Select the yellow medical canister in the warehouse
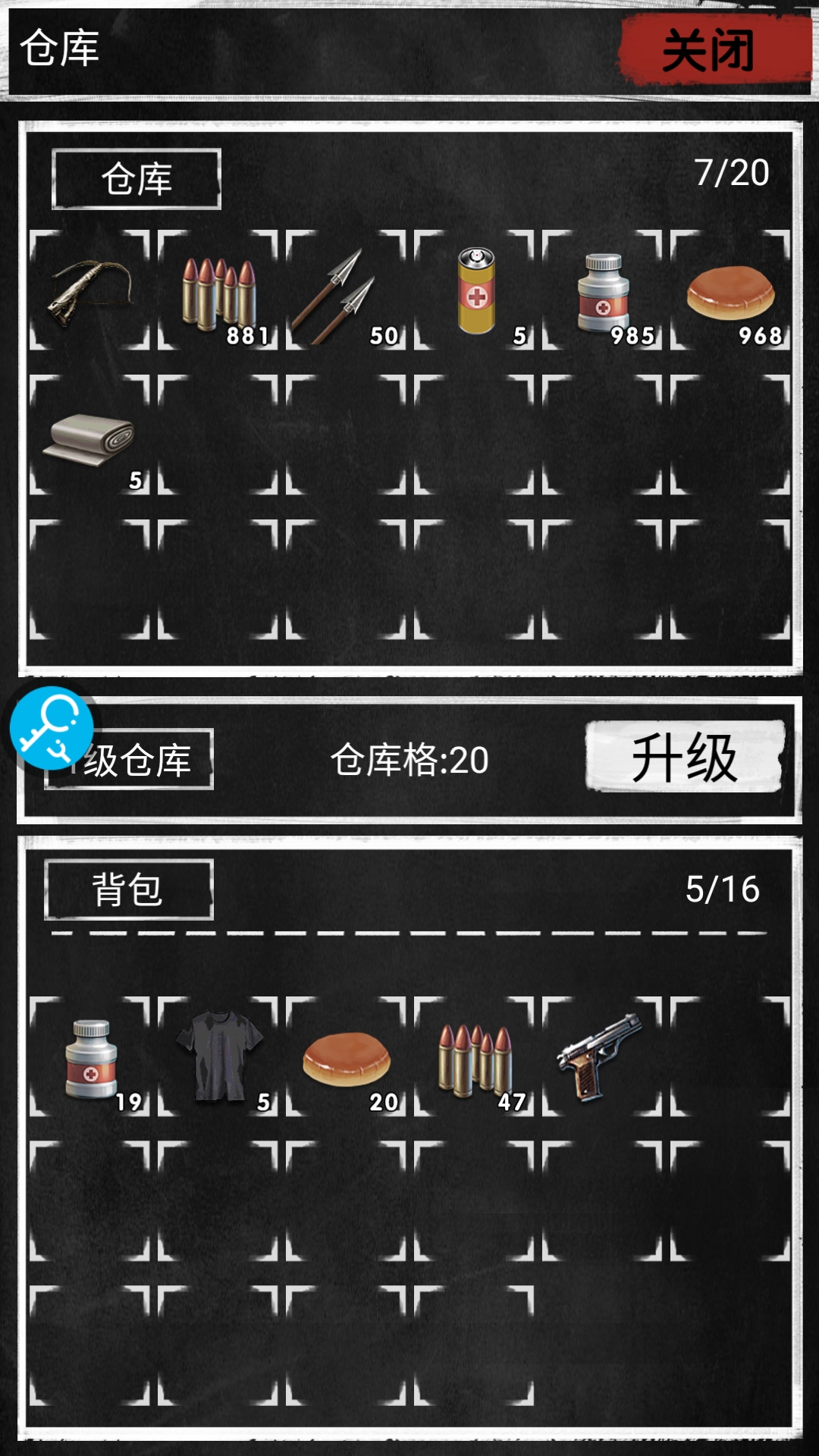 tap(476, 291)
